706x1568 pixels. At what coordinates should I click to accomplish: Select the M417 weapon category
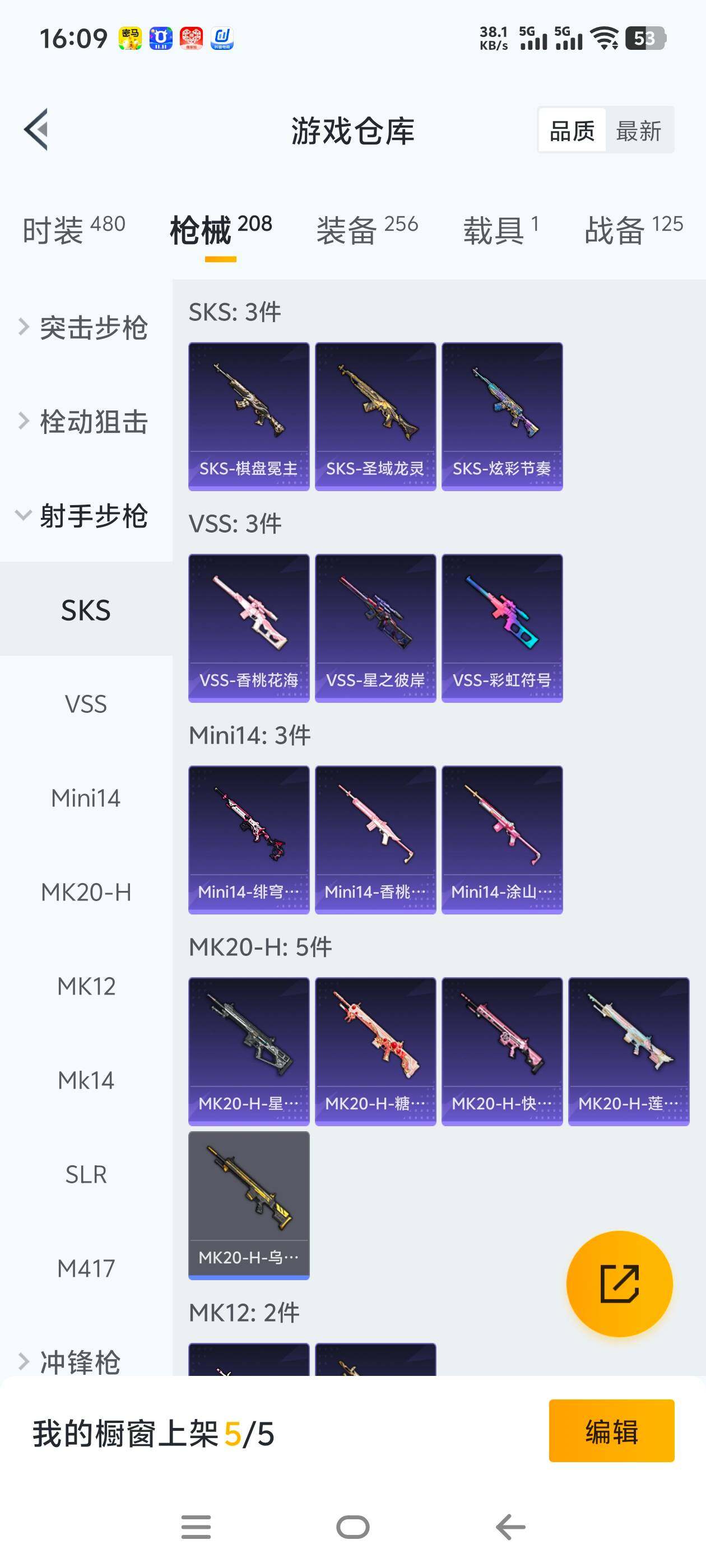pyautogui.click(x=85, y=1268)
